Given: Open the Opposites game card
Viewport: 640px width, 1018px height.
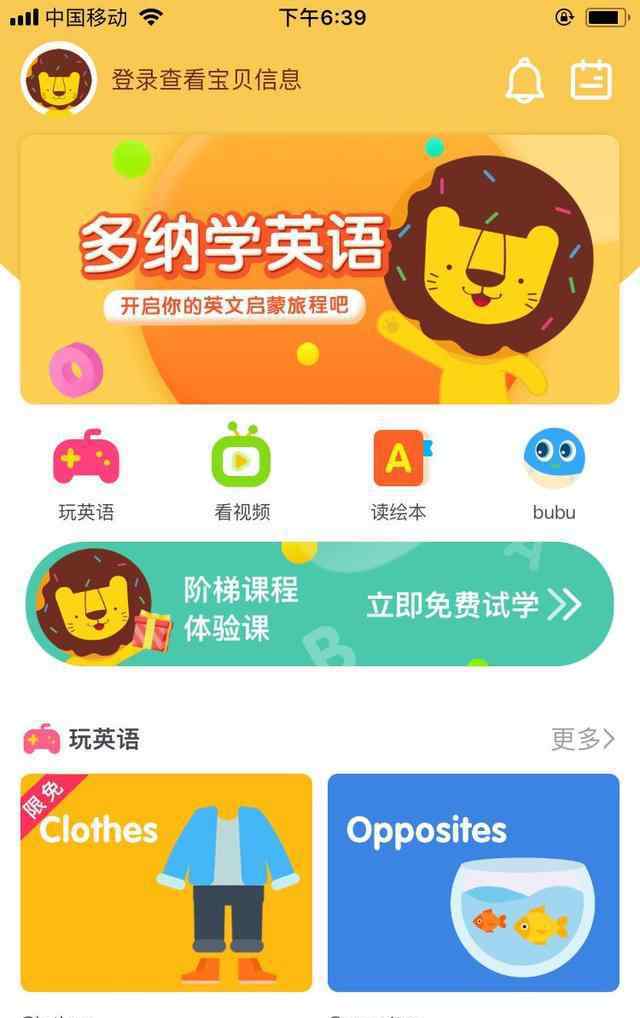Looking at the screenshot, I should coord(473,882).
